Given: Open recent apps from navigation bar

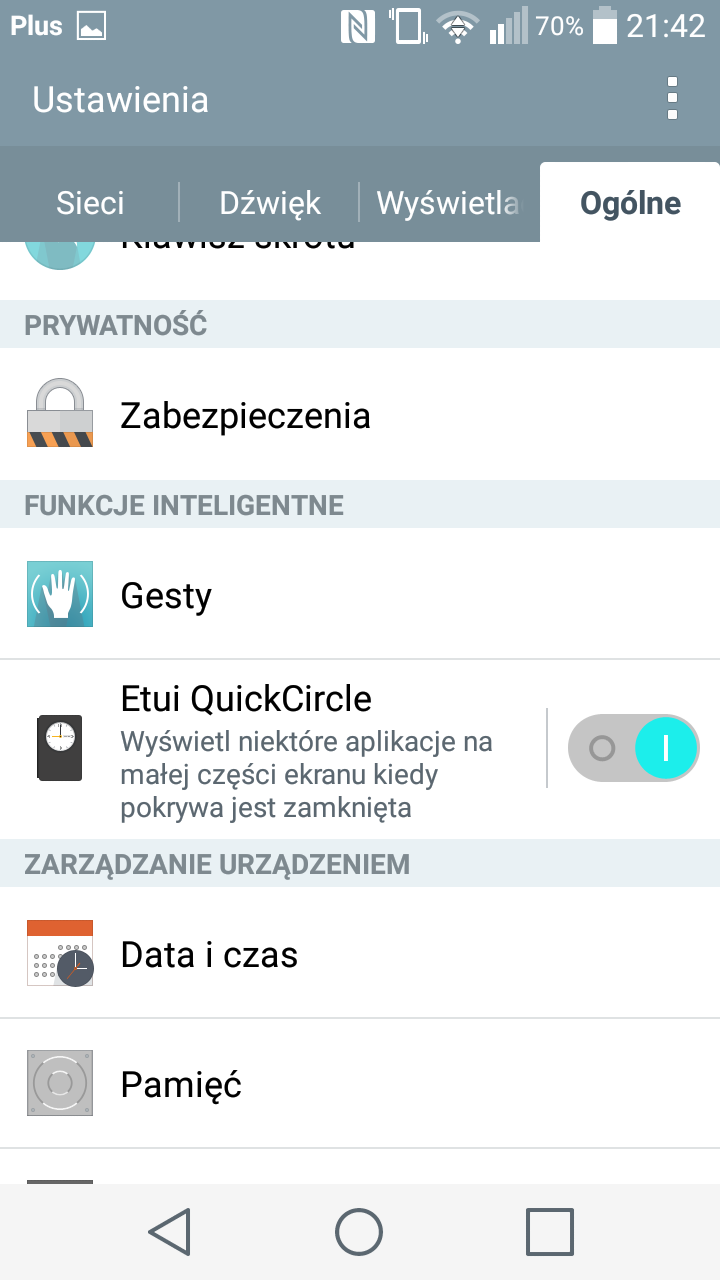Looking at the screenshot, I should (549, 1232).
